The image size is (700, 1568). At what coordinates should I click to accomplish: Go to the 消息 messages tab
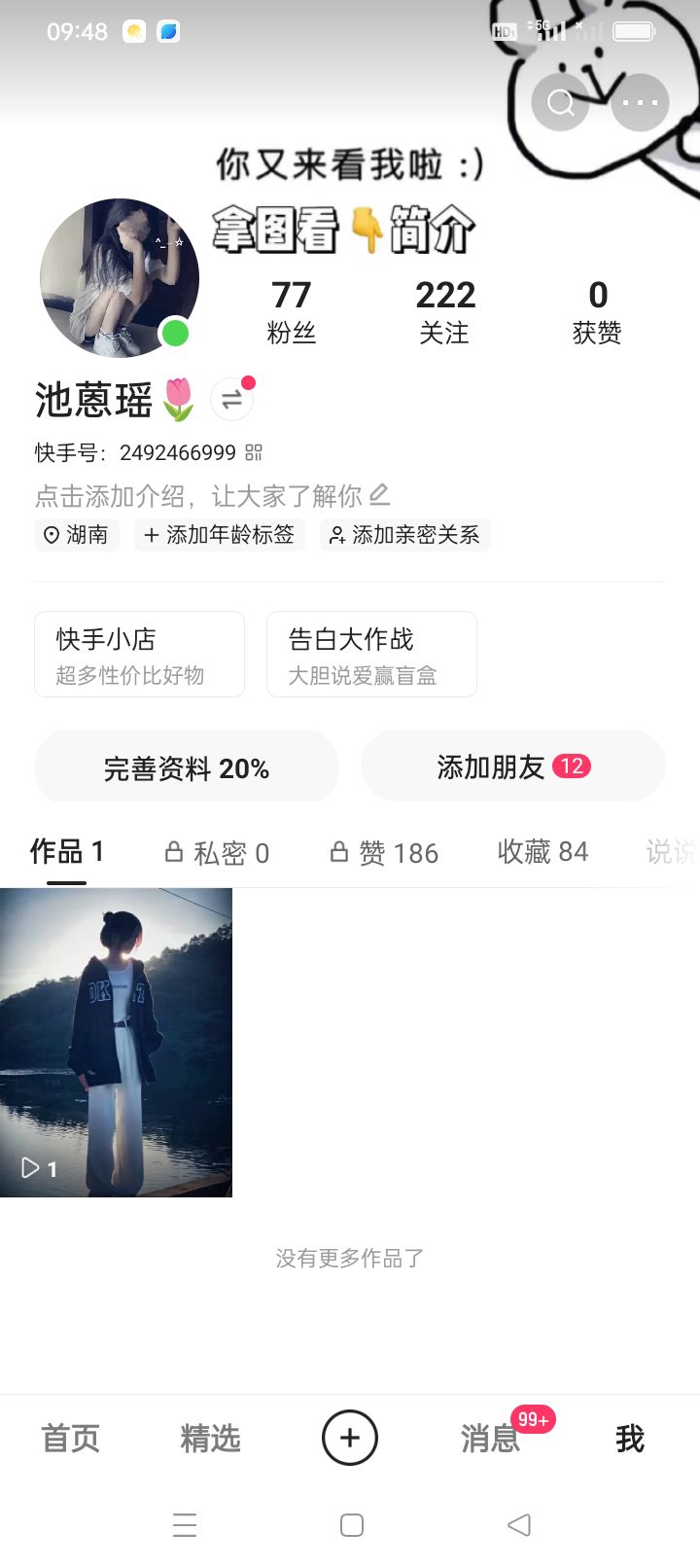point(491,1438)
